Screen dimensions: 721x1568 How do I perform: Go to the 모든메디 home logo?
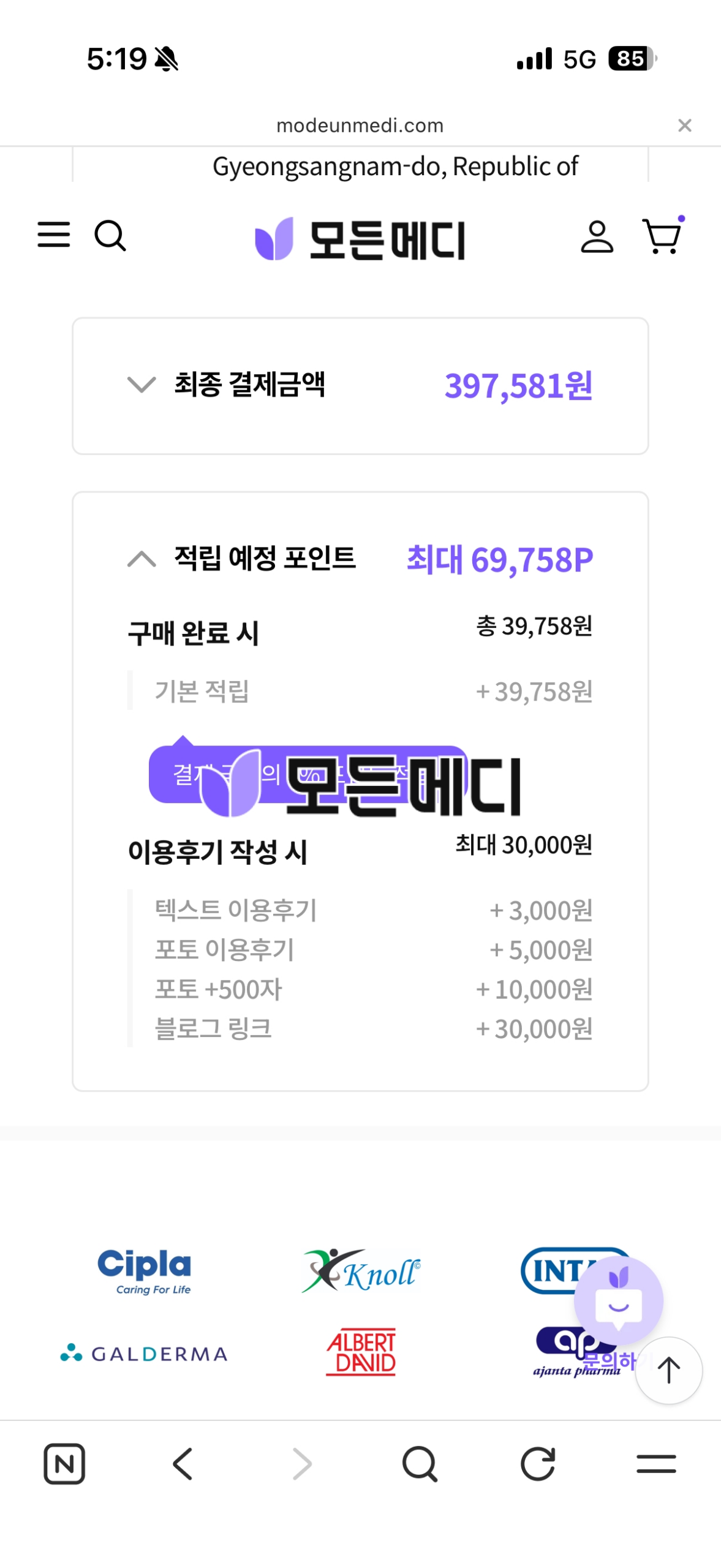point(360,239)
